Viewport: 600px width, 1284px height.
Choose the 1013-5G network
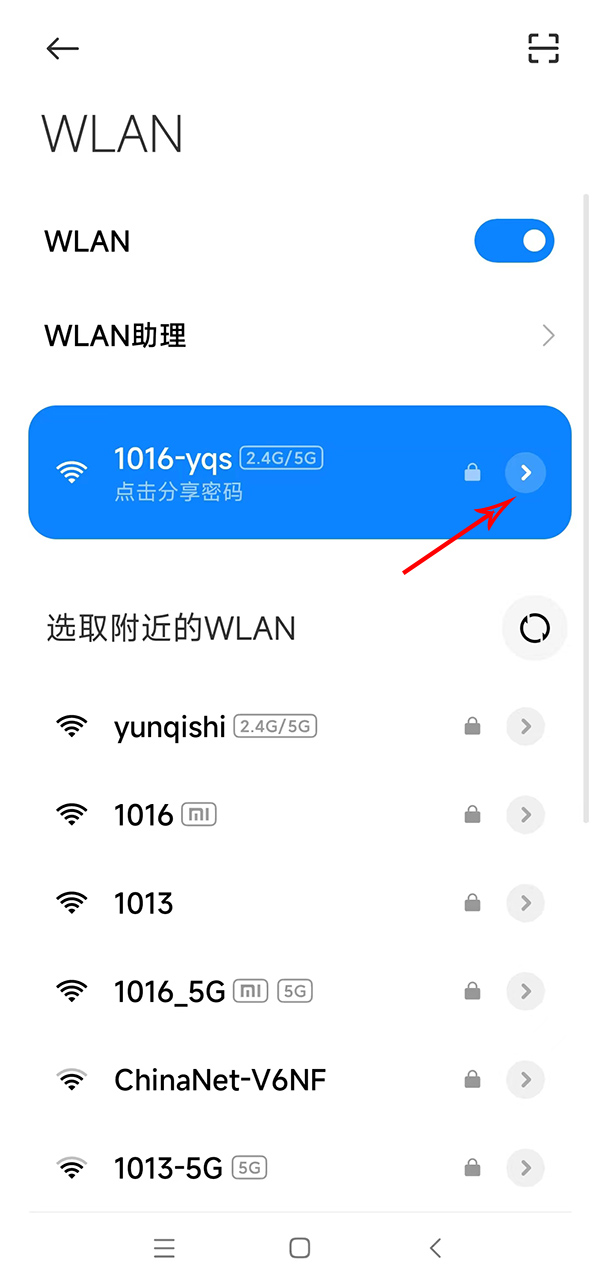[168, 1168]
